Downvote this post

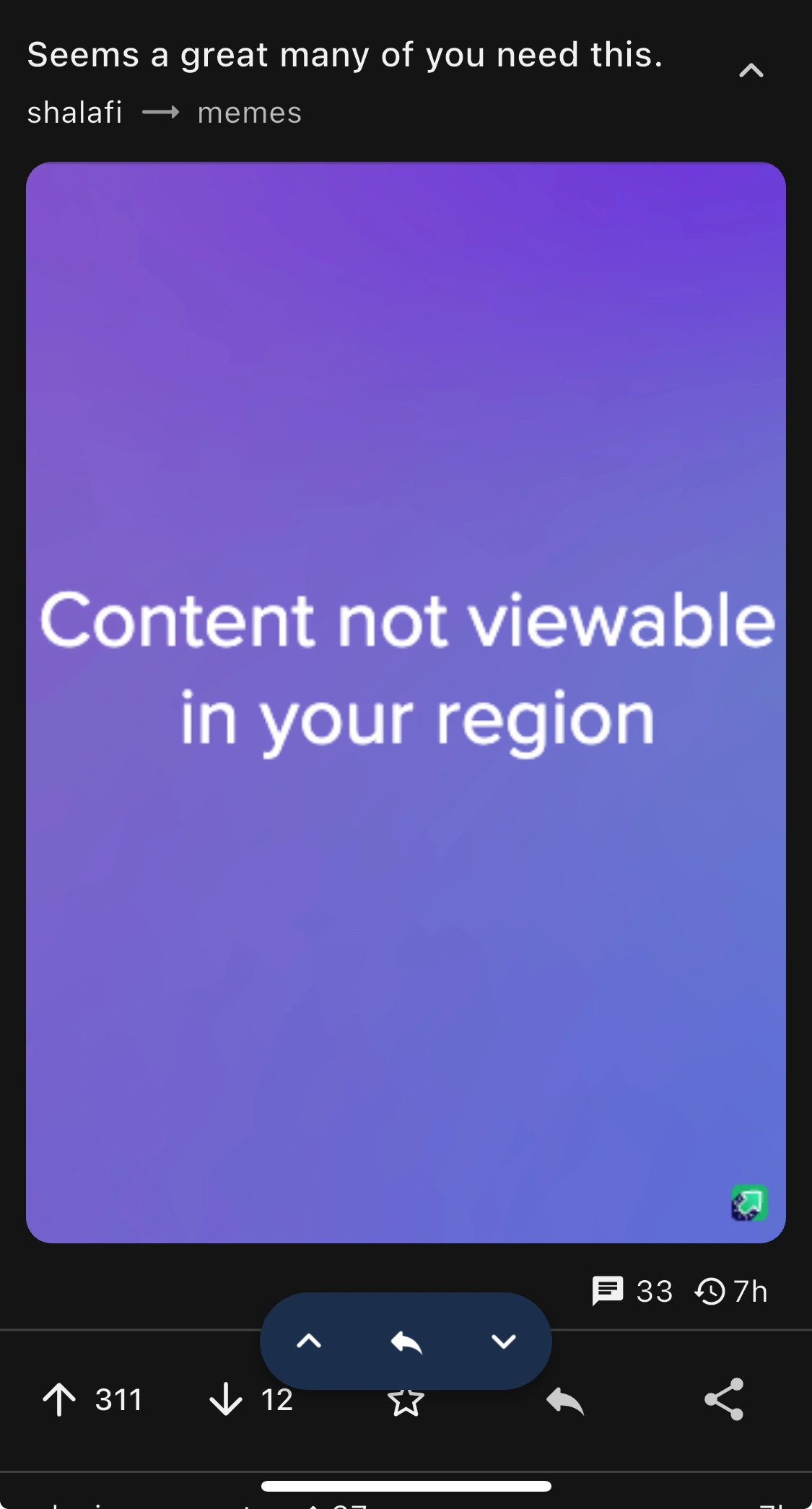(x=226, y=1399)
